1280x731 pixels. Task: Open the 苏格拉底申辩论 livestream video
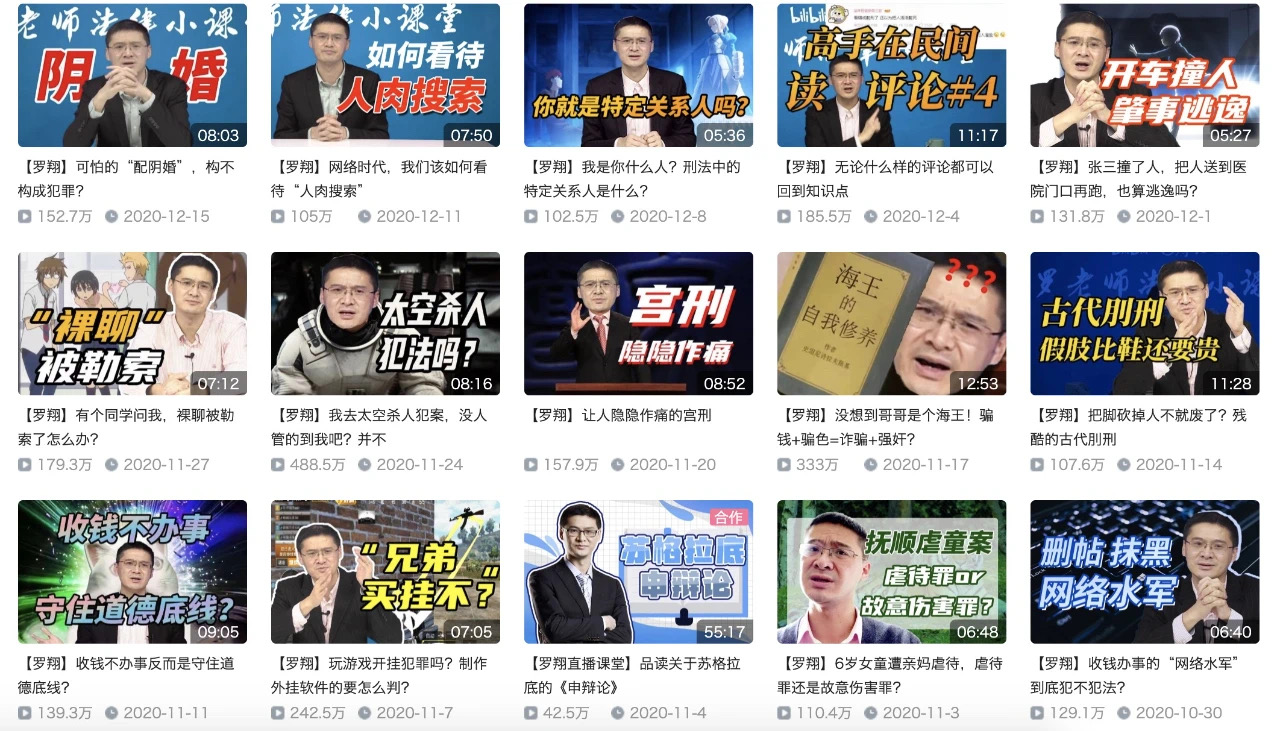pos(638,571)
